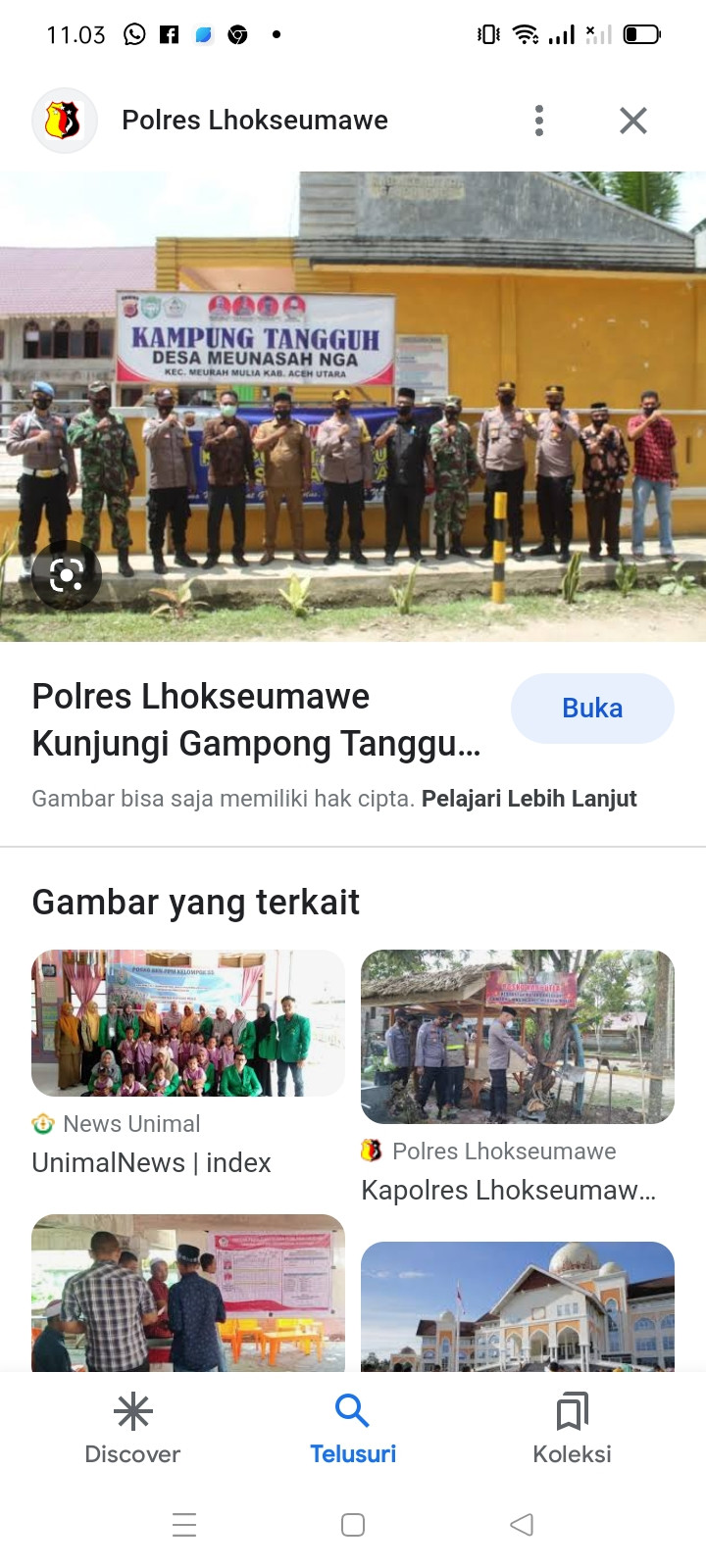Open the UnimalNews index related image
This screenshot has height=1568, width=706.
click(x=188, y=1023)
